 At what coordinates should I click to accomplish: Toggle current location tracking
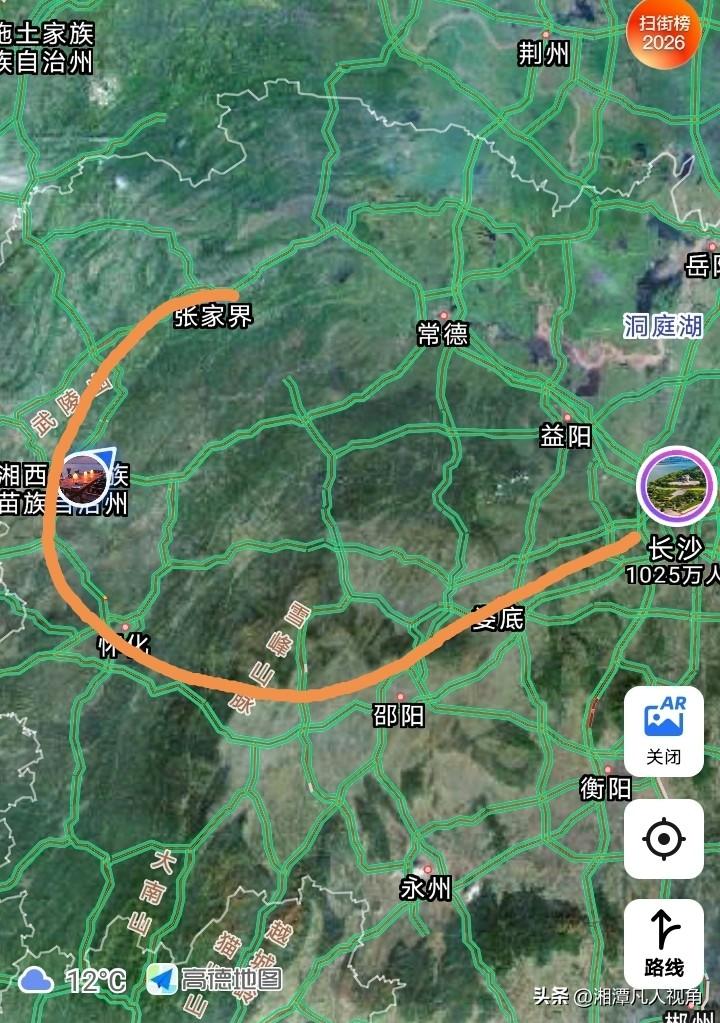pyautogui.click(x=662, y=841)
